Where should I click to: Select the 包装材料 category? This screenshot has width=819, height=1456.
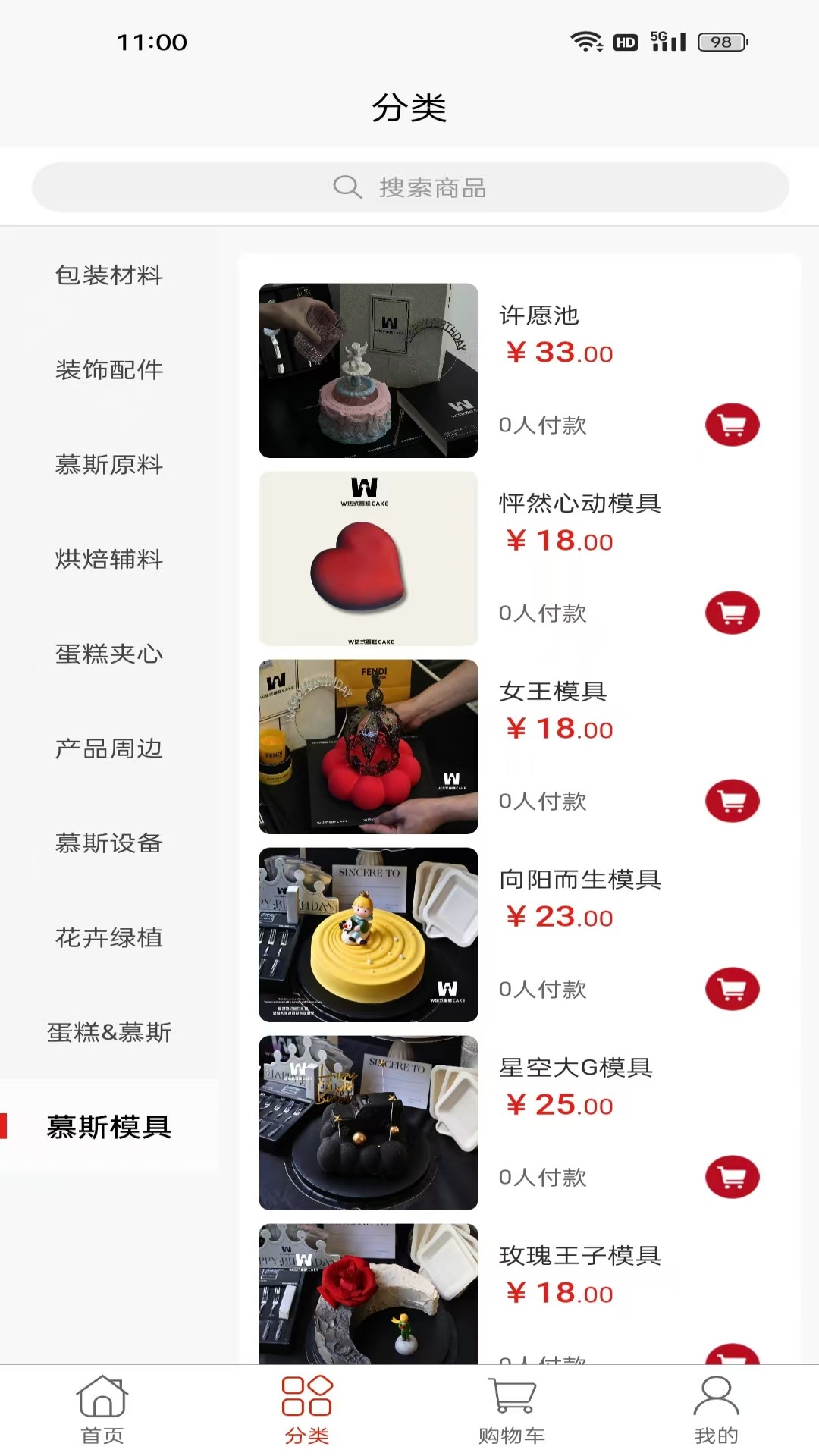108,276
